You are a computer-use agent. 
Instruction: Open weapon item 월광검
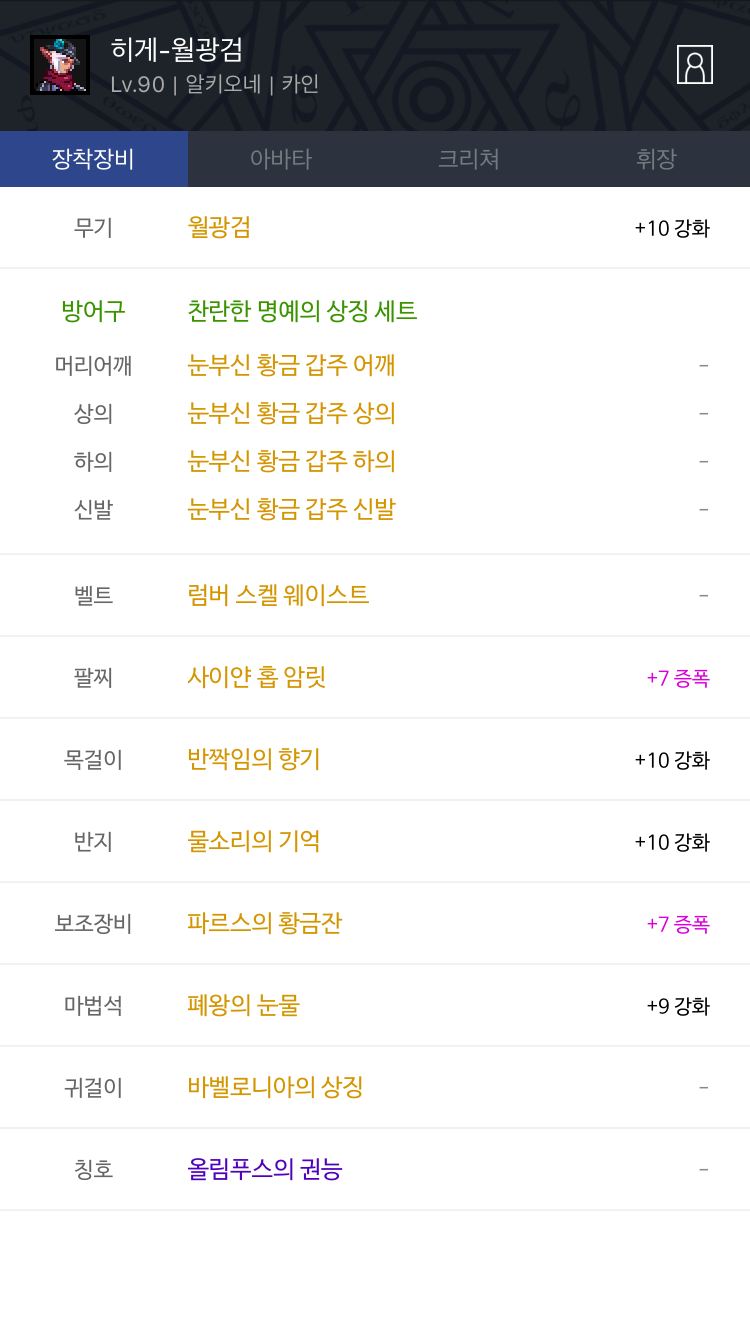coord(219,227)
